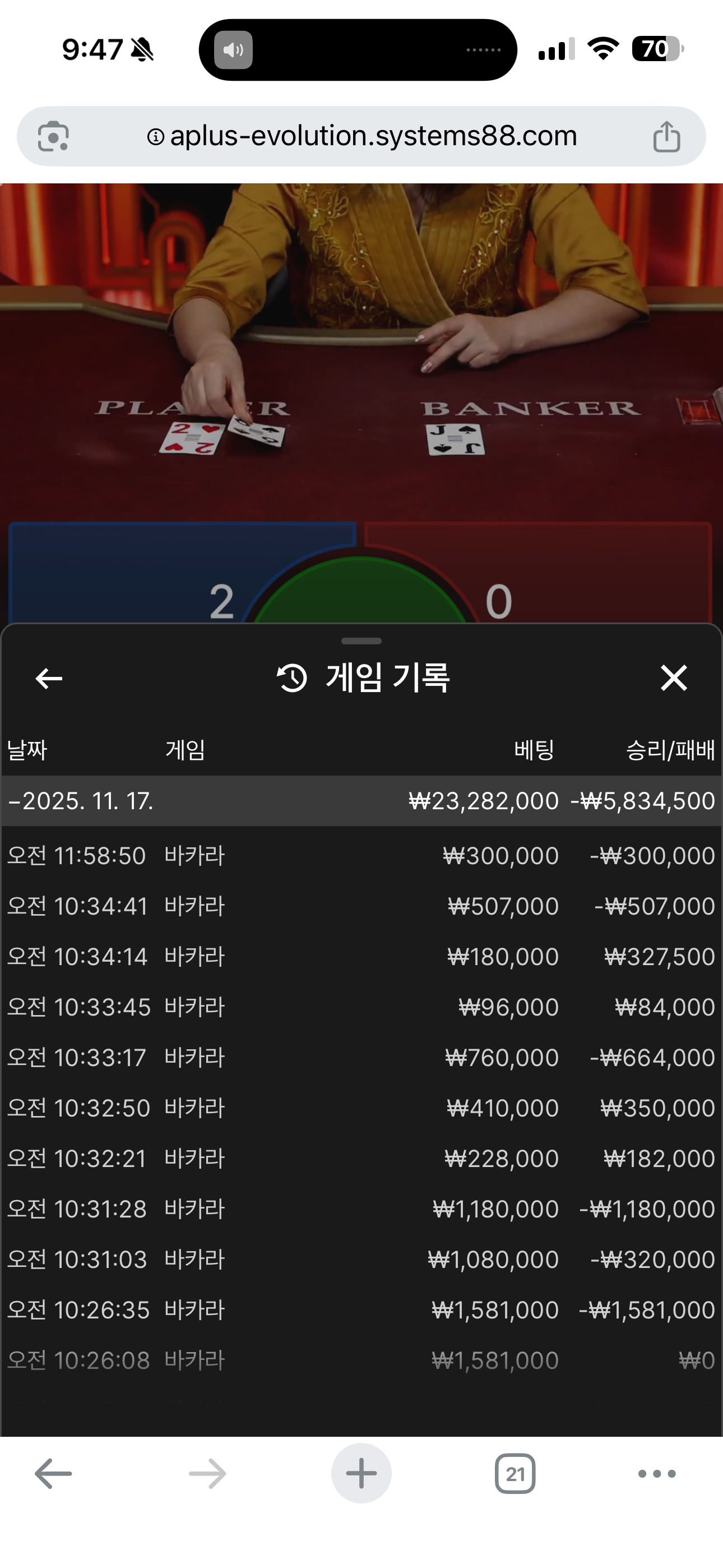Image resolution: width=723 pixels, height=1568 pixels.
Task: View the 오전 10:31:03 바카라 entry
Action: [361, 1260]
